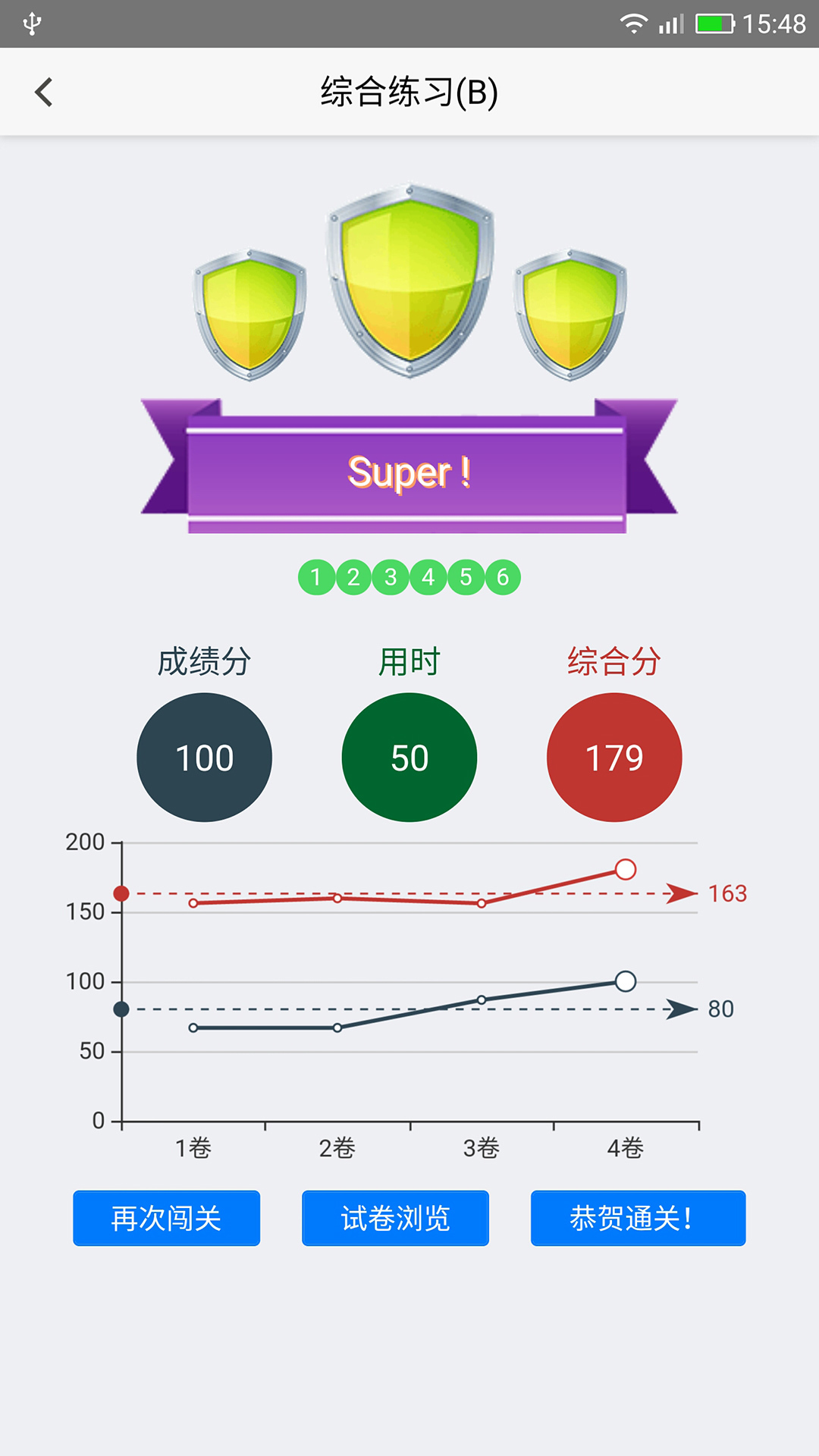Select question number 5 circle
Image resolution: width=819 pixels, height=1456 pixels.
tap(466, 578)
